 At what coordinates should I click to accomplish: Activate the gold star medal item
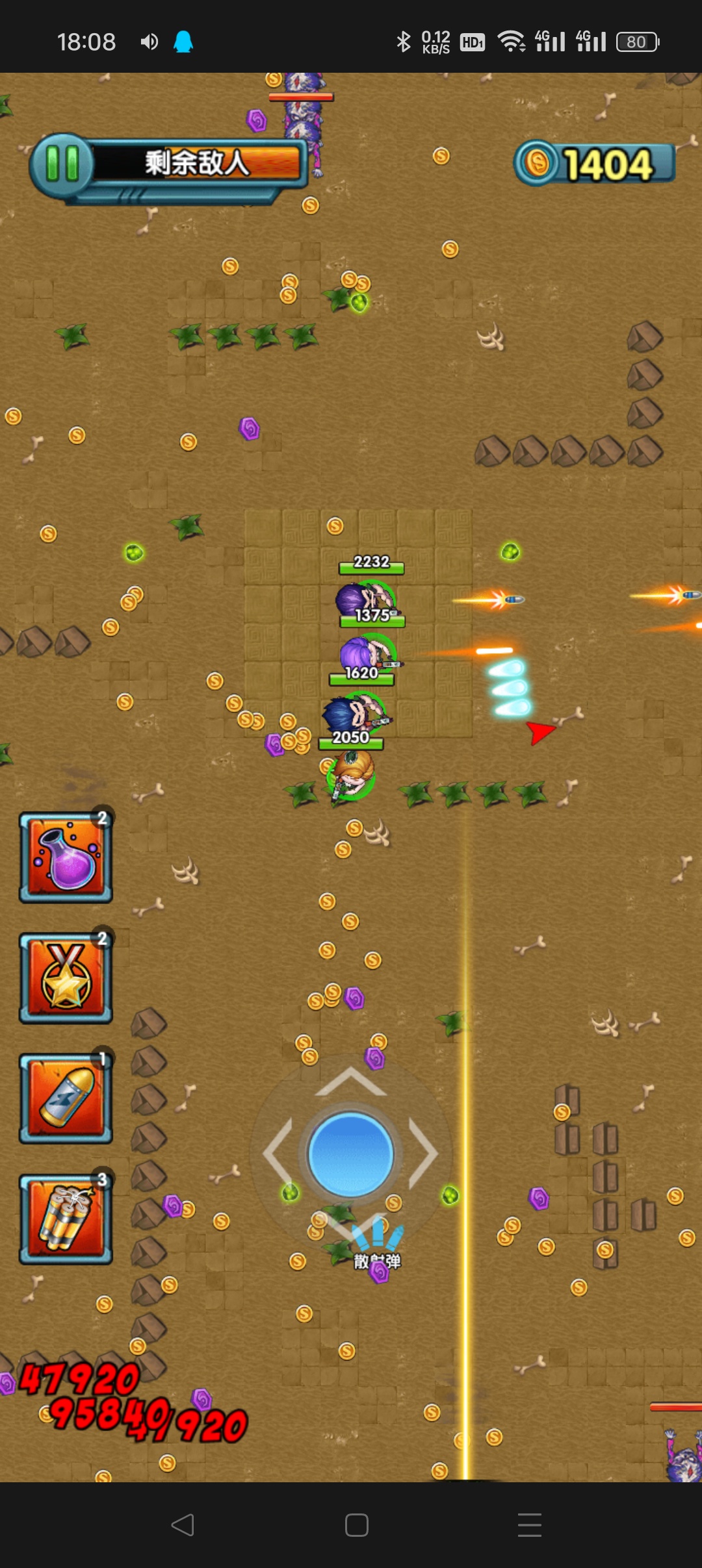(x=66, y=978)
